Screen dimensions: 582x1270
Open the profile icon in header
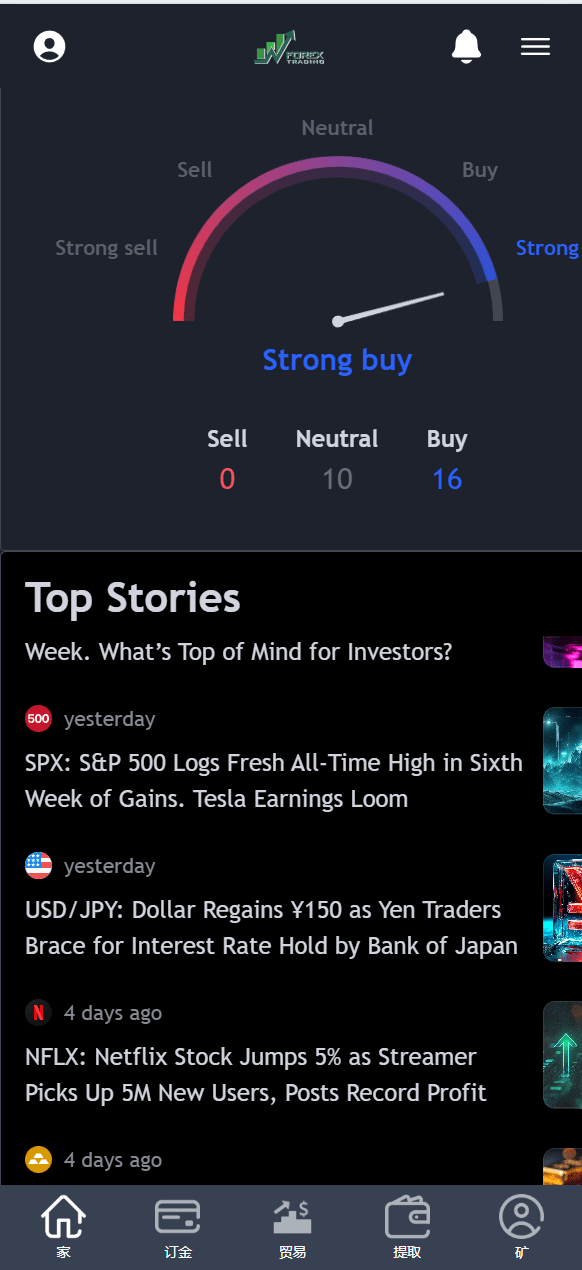[49, 47]
